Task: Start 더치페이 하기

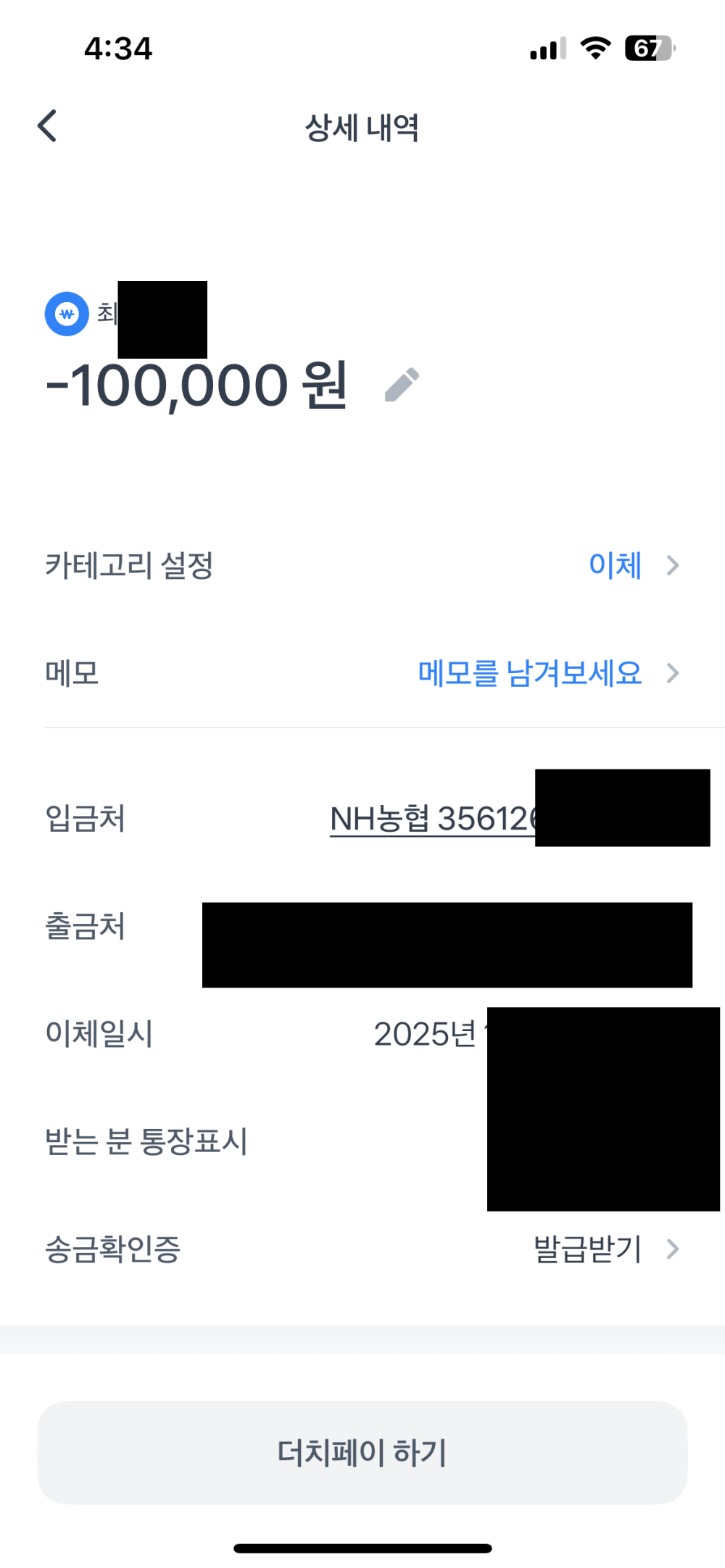Action: [x=362, y=1453]
